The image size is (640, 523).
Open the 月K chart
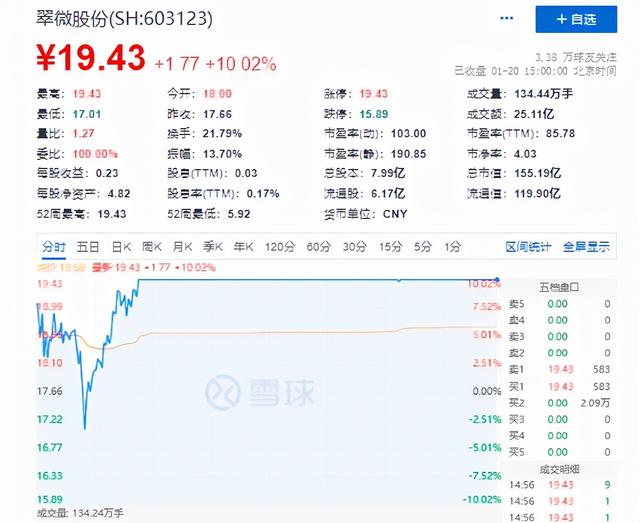183,246
